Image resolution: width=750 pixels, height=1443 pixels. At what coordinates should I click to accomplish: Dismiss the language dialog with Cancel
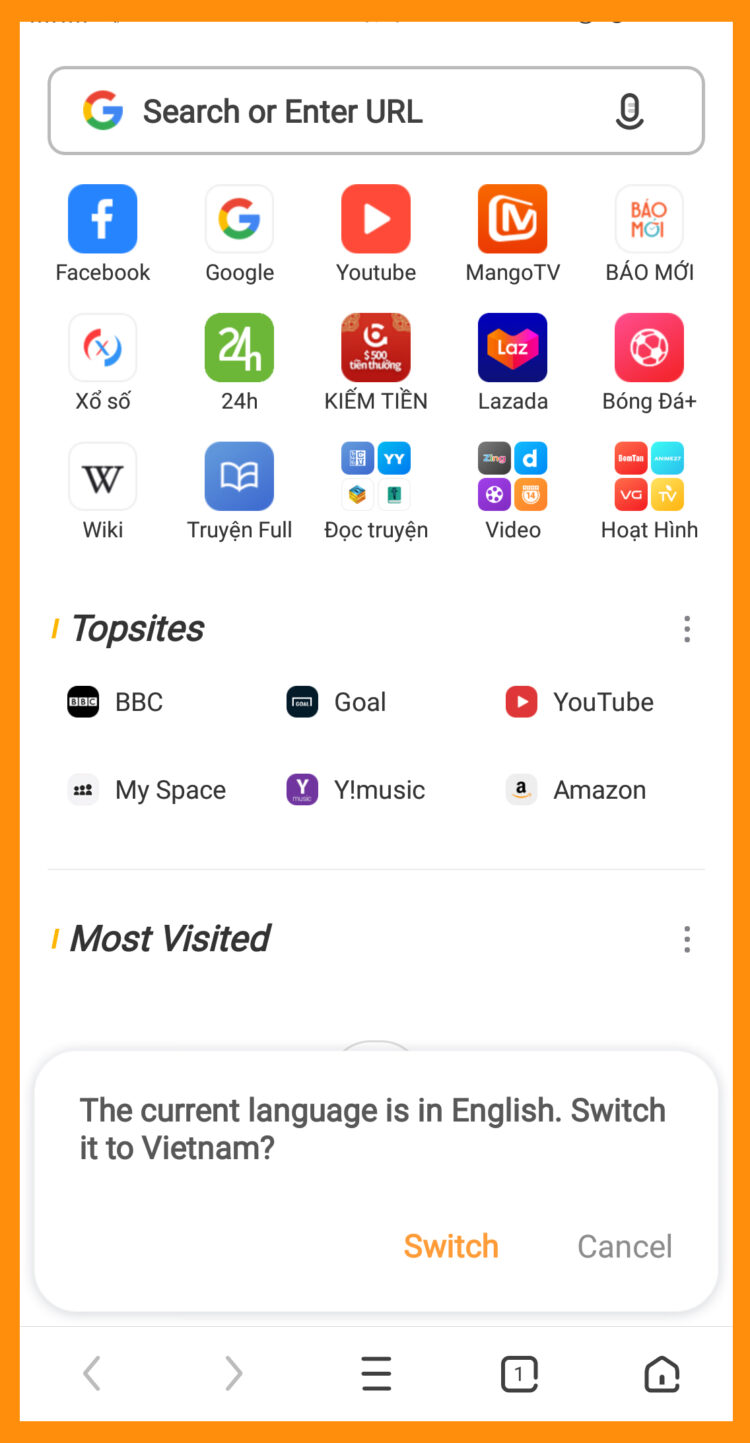point(624,1246)
